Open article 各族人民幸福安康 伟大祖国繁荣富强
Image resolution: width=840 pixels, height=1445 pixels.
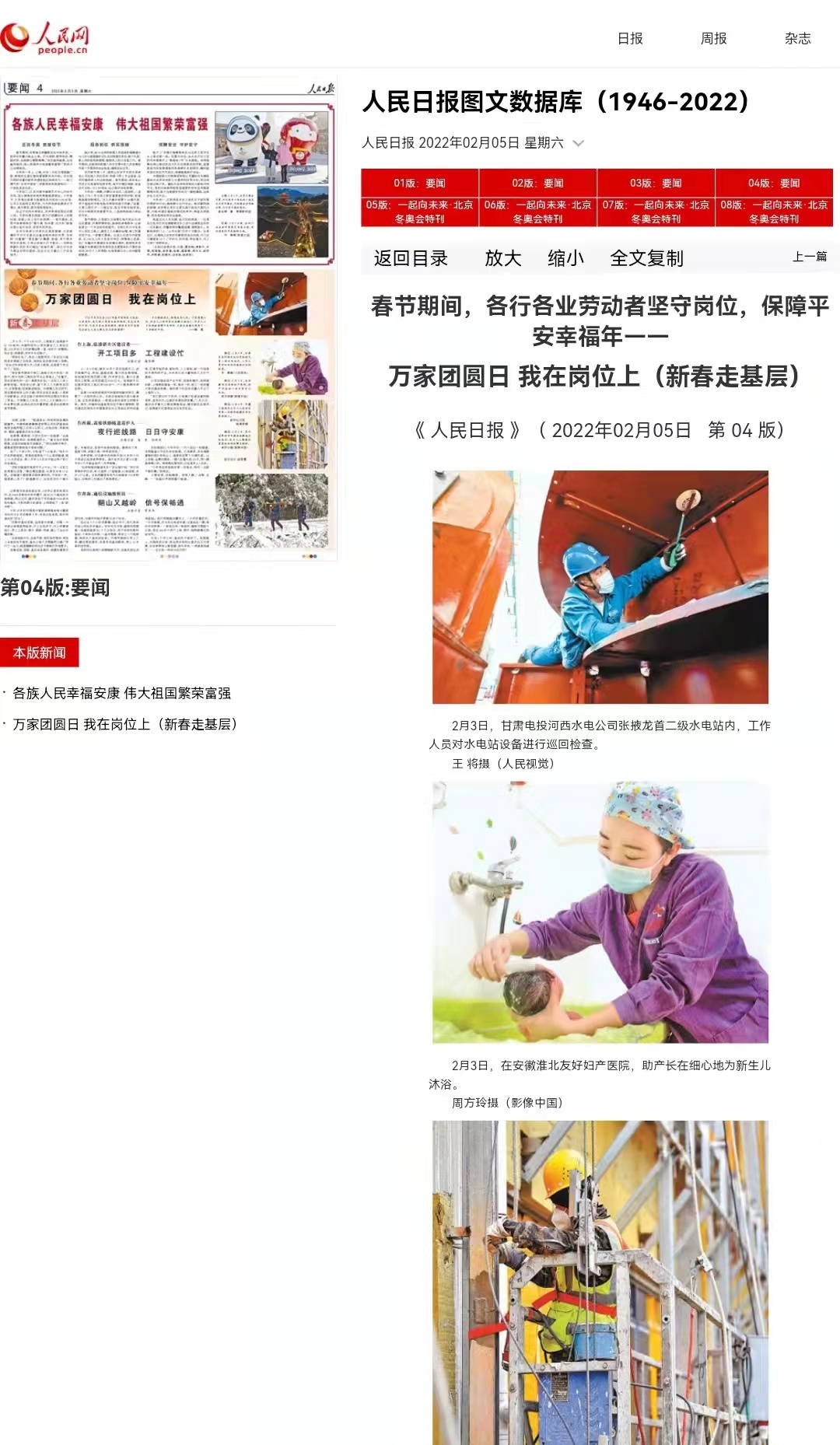pos(121,693)
